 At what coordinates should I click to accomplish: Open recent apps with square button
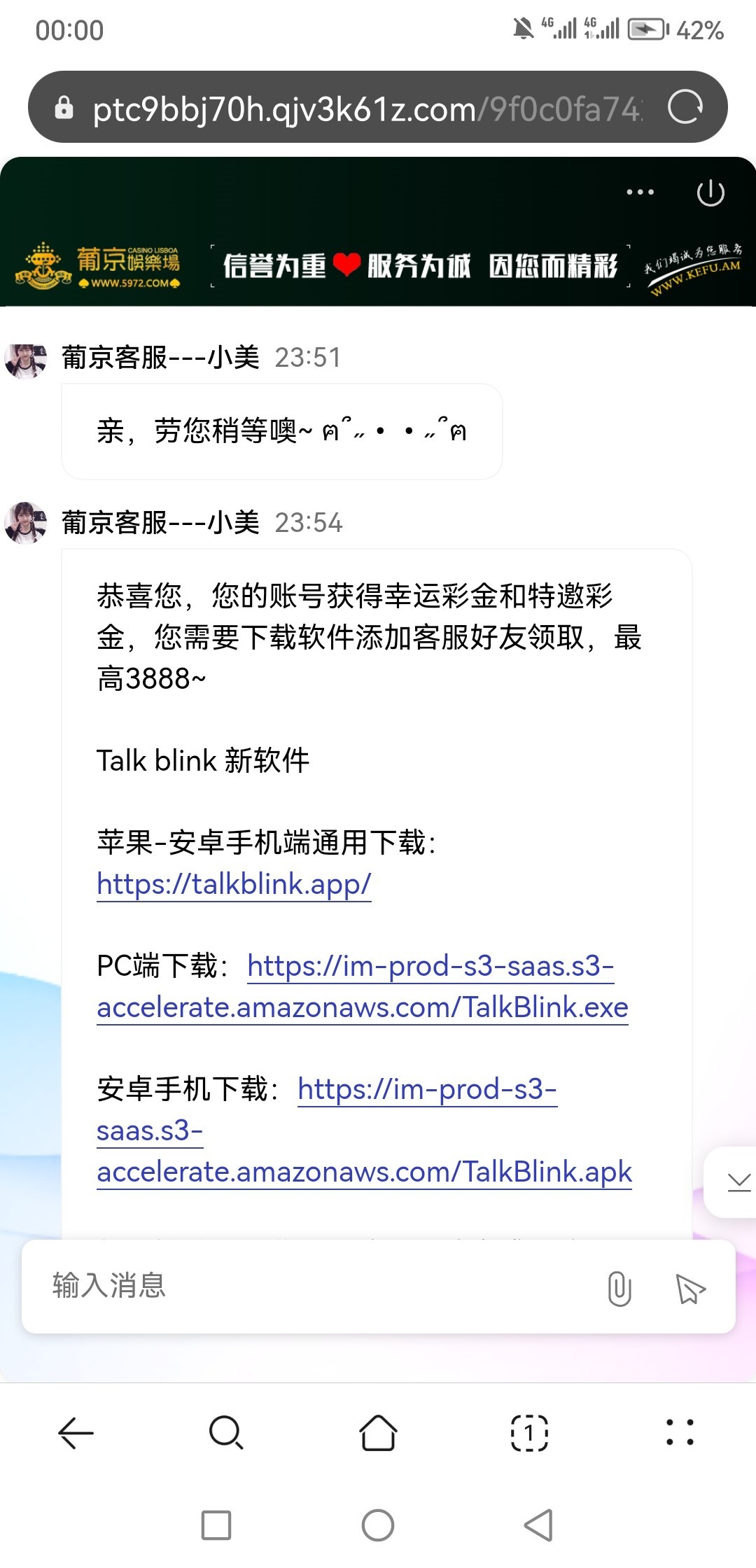[216, 1525]
